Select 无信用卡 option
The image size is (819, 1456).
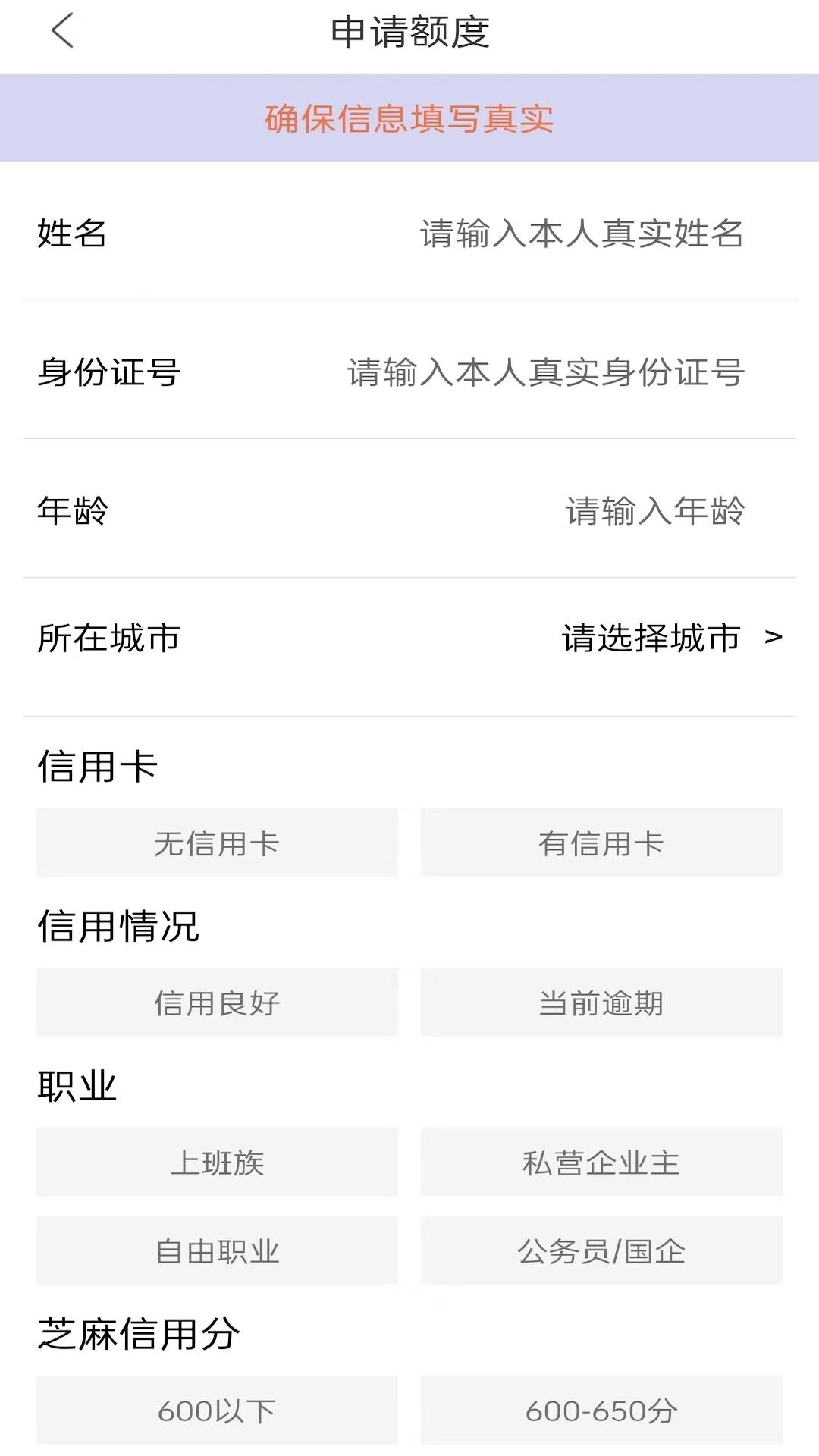point(217,843)
